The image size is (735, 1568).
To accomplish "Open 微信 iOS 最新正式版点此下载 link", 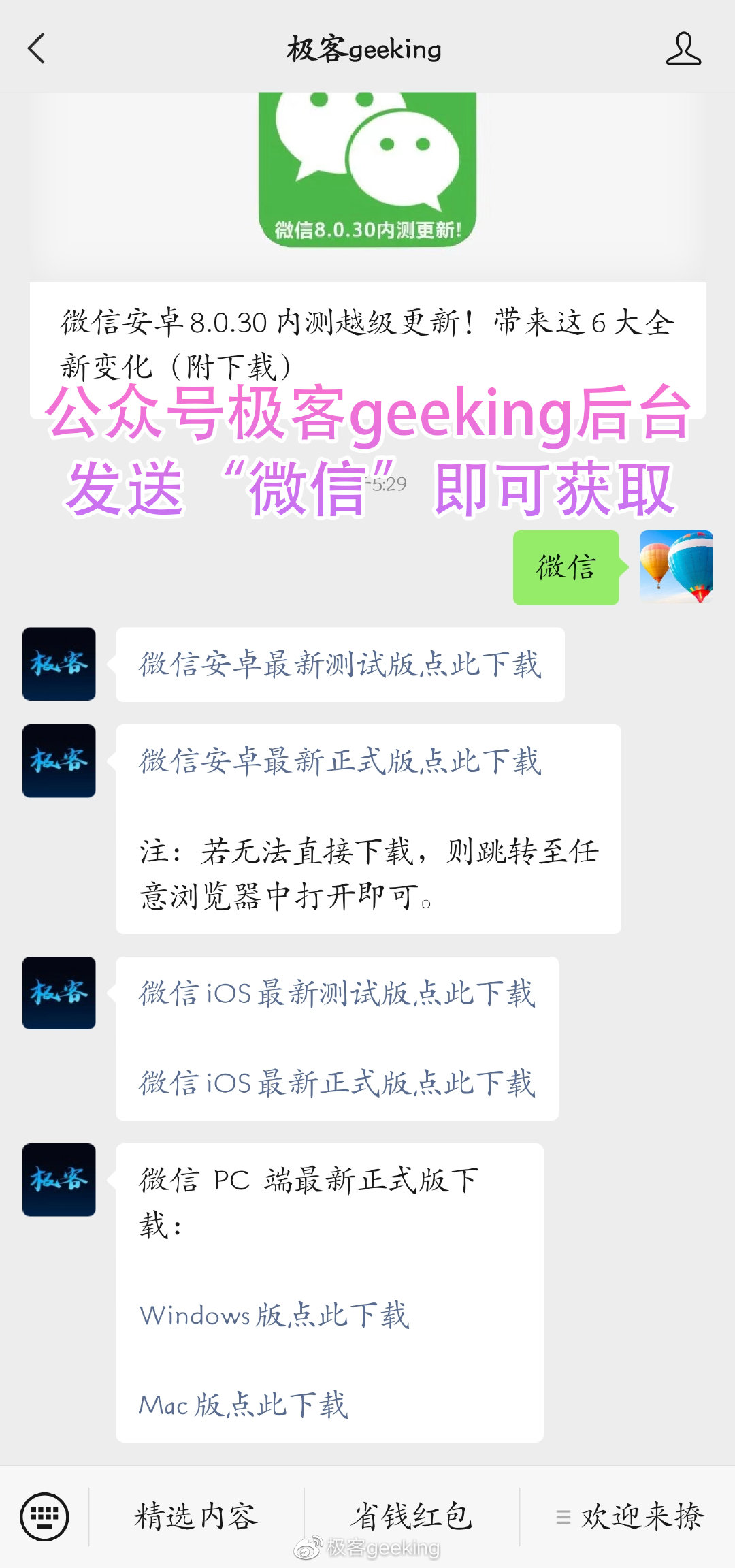I will [x=337, y=1083].
